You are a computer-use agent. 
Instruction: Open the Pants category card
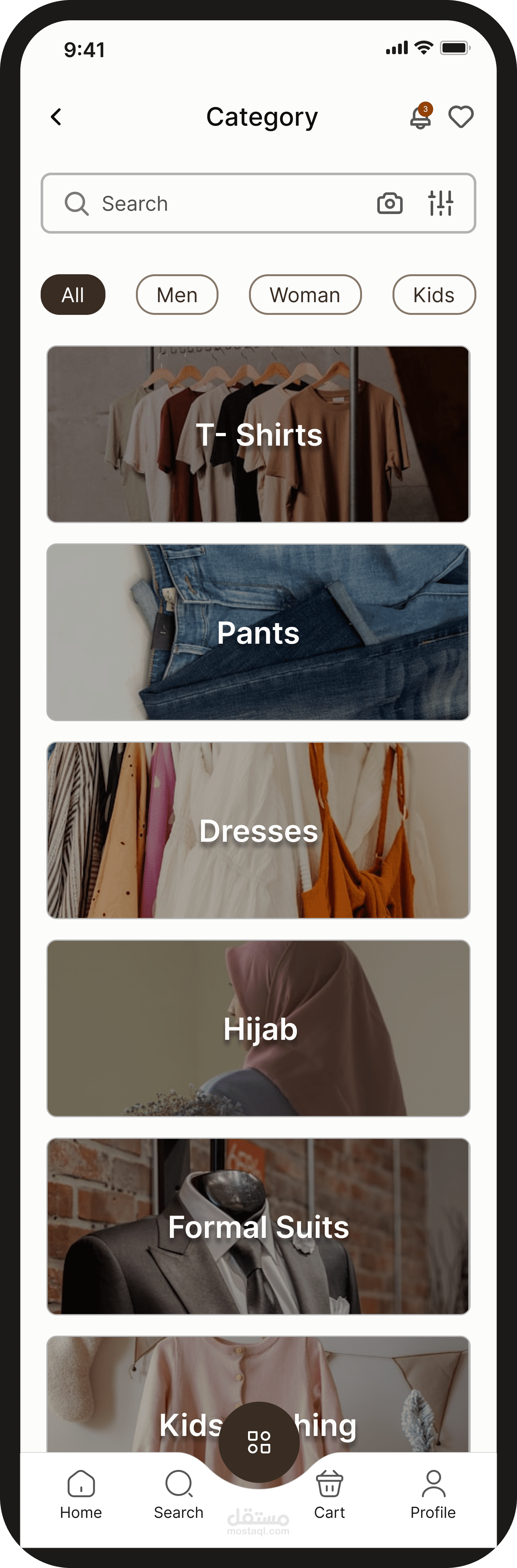tap(258, 632)
